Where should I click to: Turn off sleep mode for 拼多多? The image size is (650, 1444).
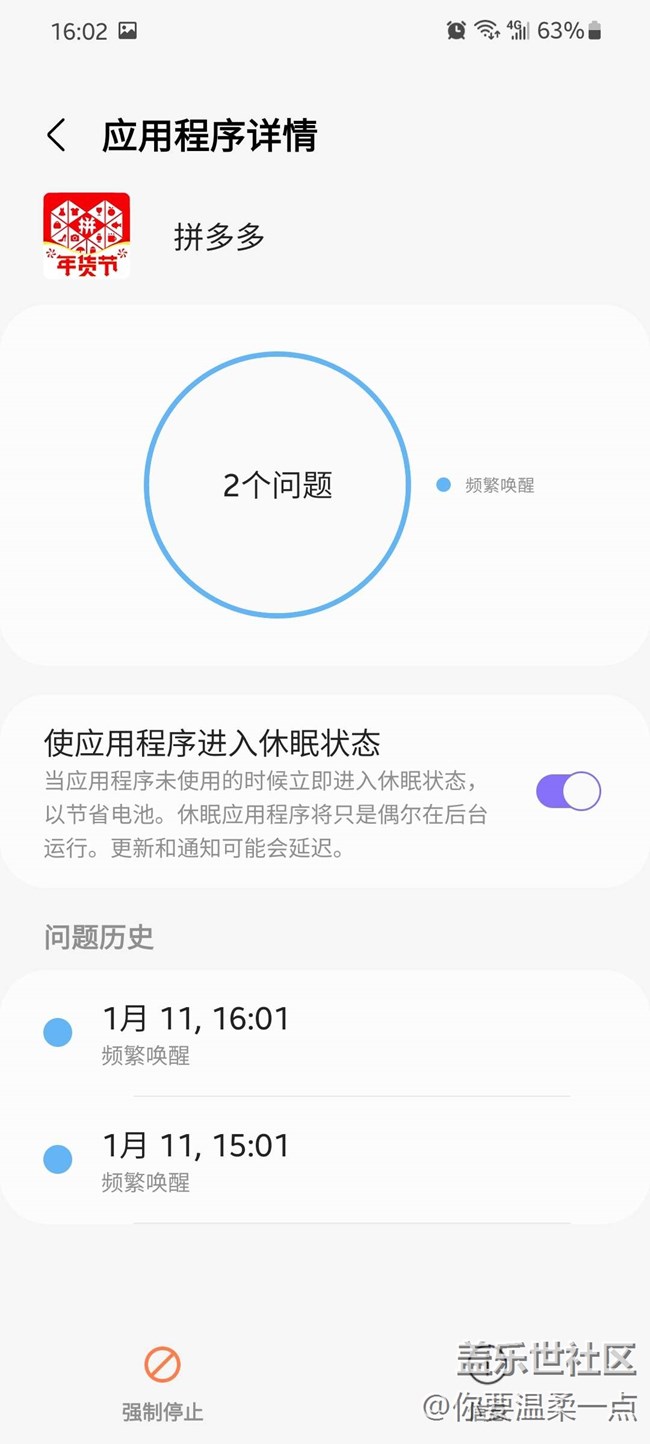[x=568, y=791]
